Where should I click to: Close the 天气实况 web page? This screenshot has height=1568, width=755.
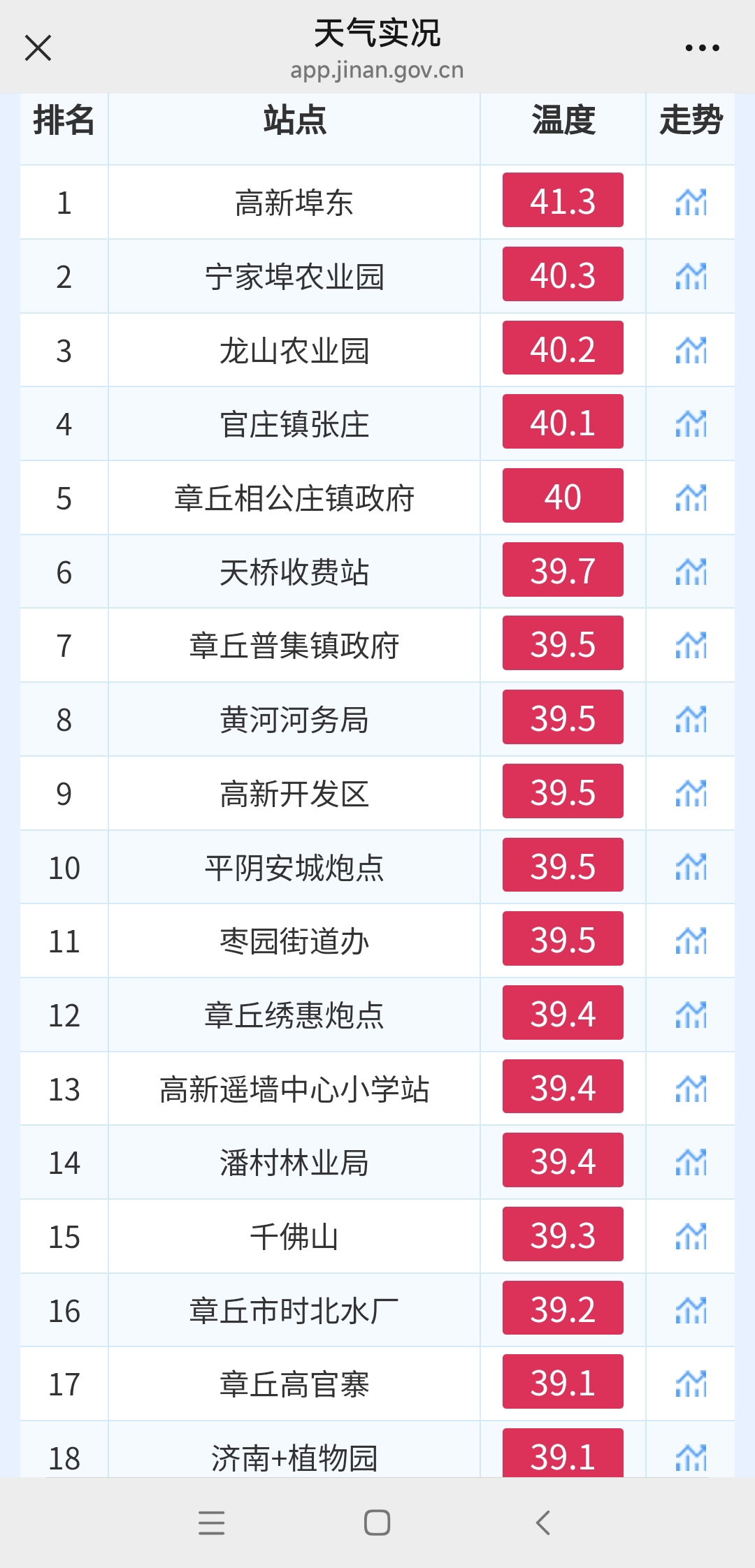tap(38, 48)
